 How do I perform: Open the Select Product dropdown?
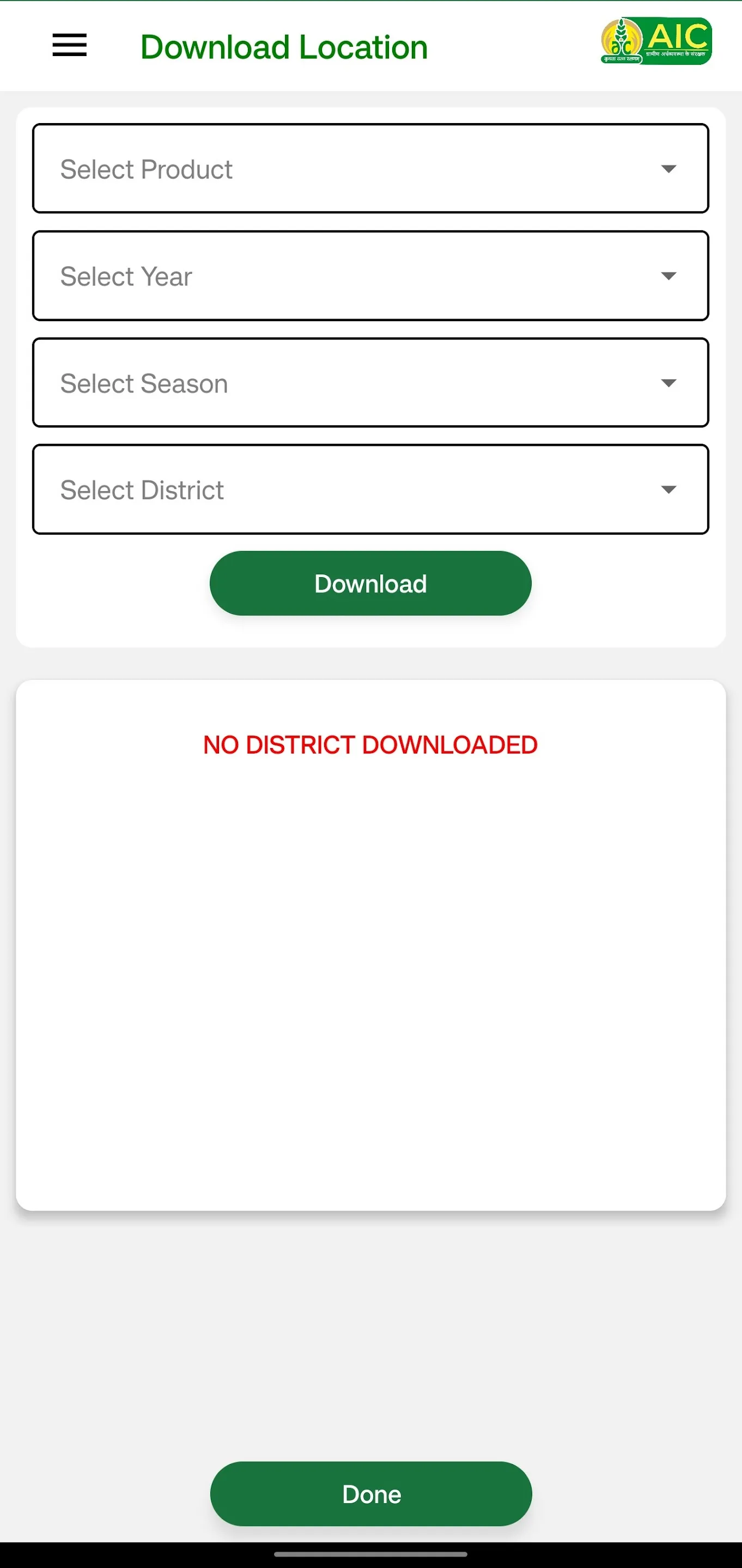click(370, 169)
